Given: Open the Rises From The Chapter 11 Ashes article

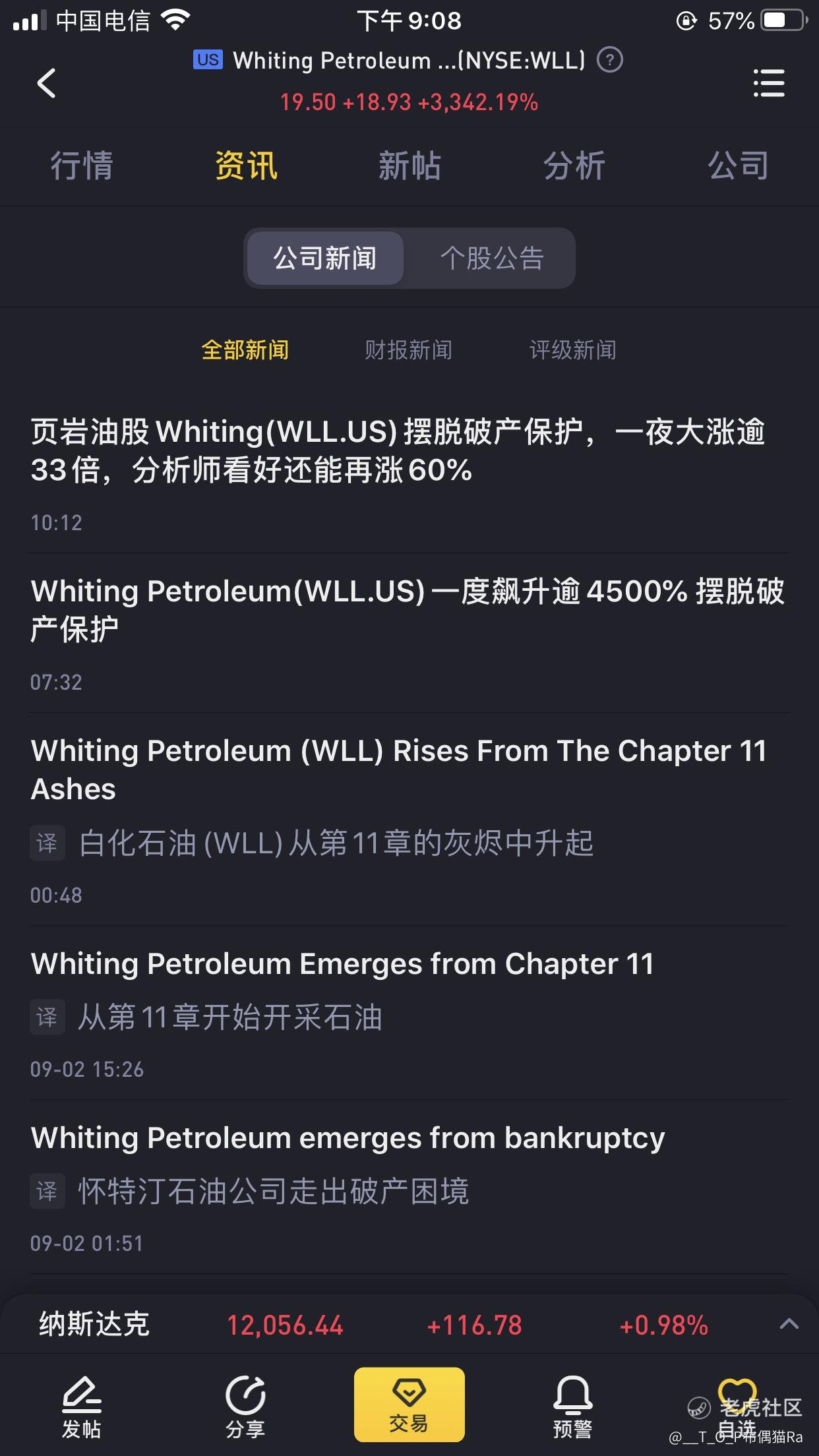Looking at the screenshot, I should (x=409, y=819).
